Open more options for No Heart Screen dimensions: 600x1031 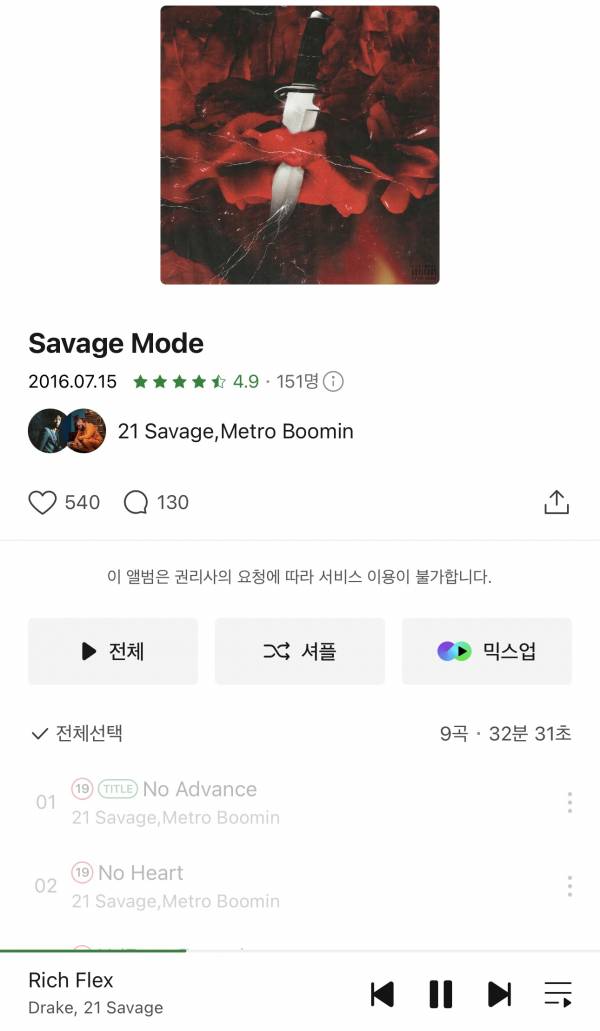[569, 886]
